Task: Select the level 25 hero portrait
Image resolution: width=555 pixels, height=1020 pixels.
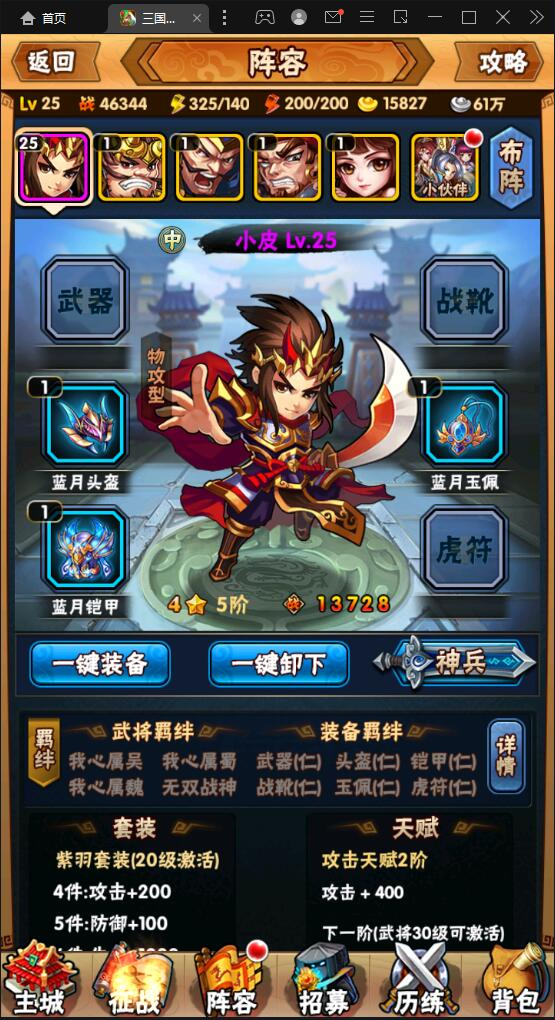Action: point(53,167)
